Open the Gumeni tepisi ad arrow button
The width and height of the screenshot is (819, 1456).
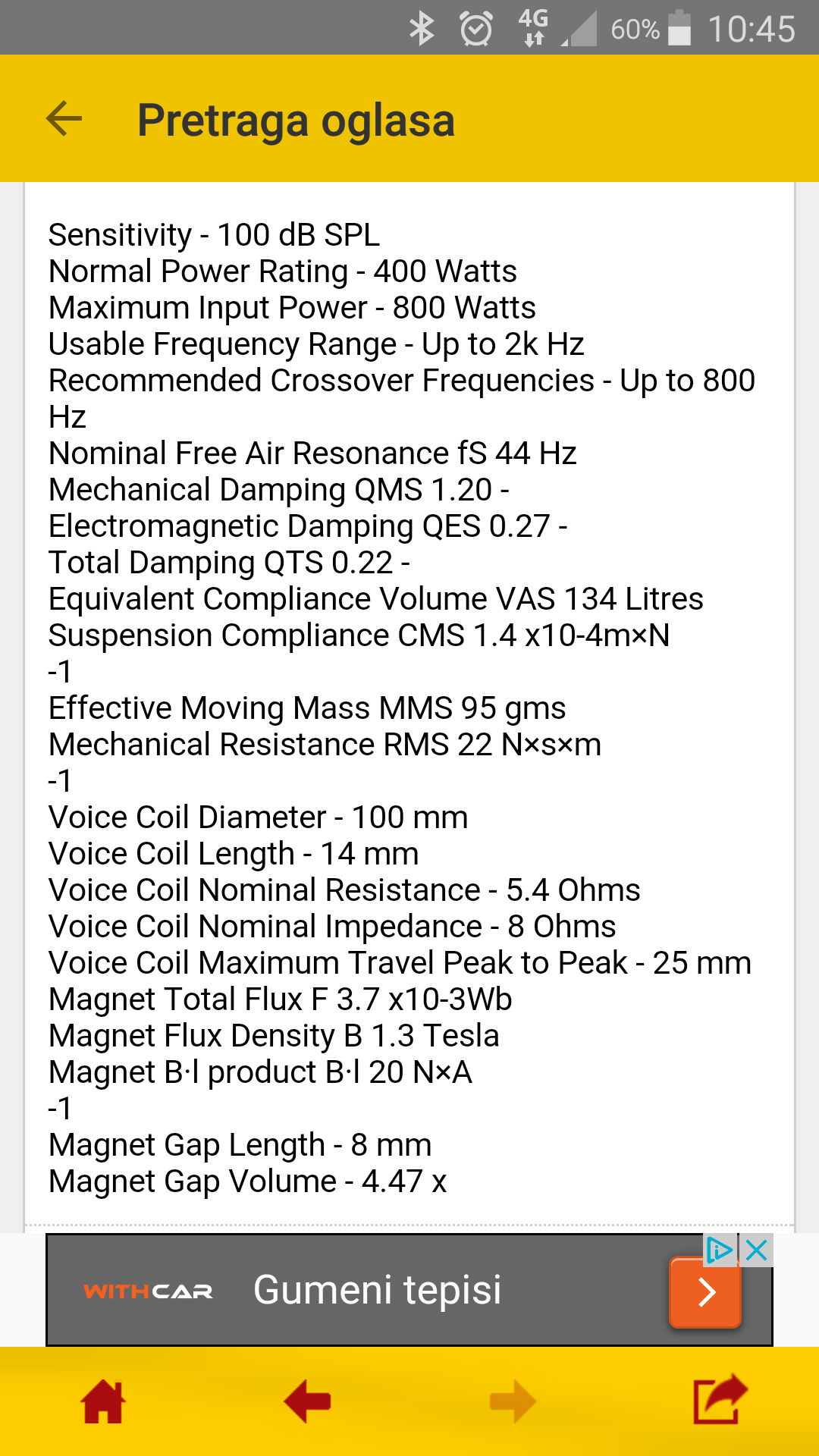click(x=705, y=1292)
